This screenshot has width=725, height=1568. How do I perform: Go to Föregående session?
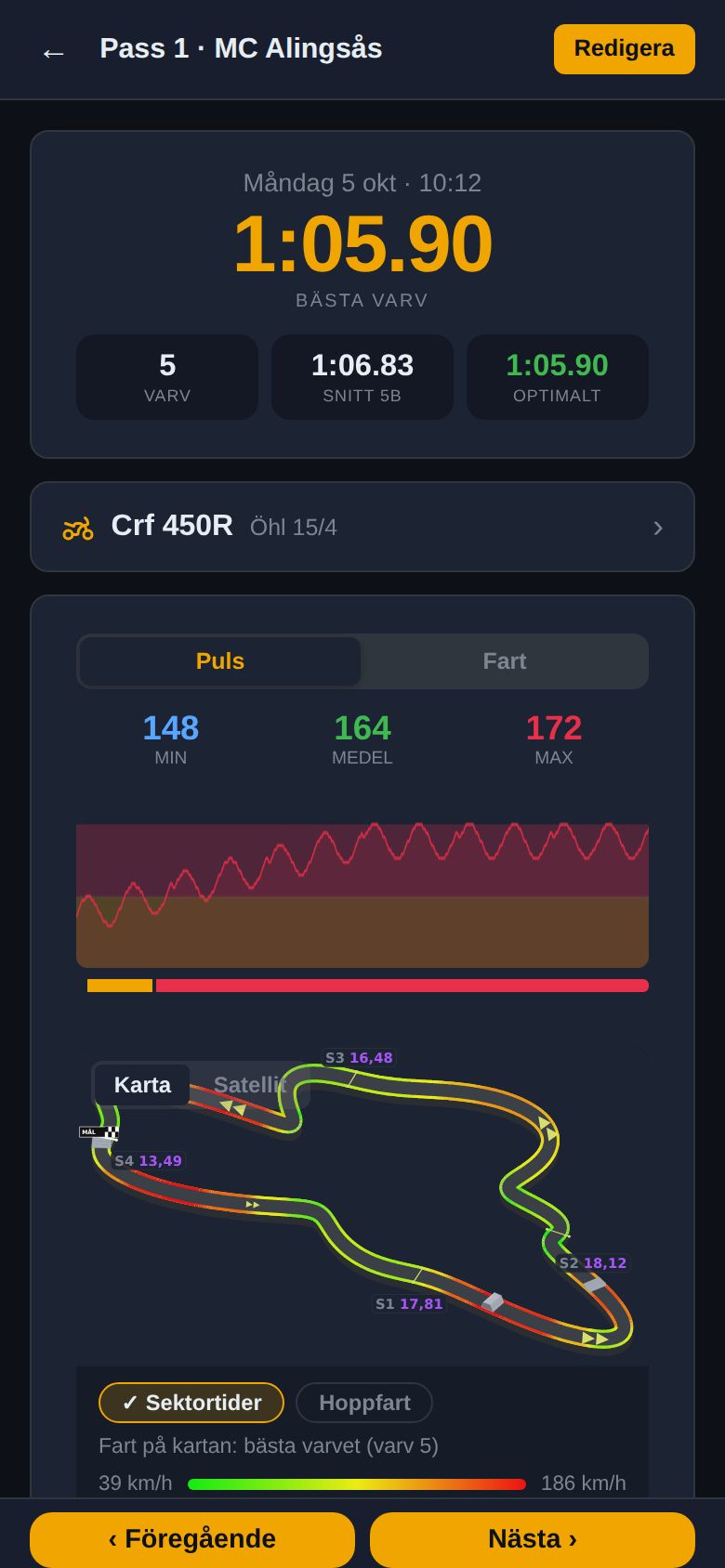tap(192, 1539)
